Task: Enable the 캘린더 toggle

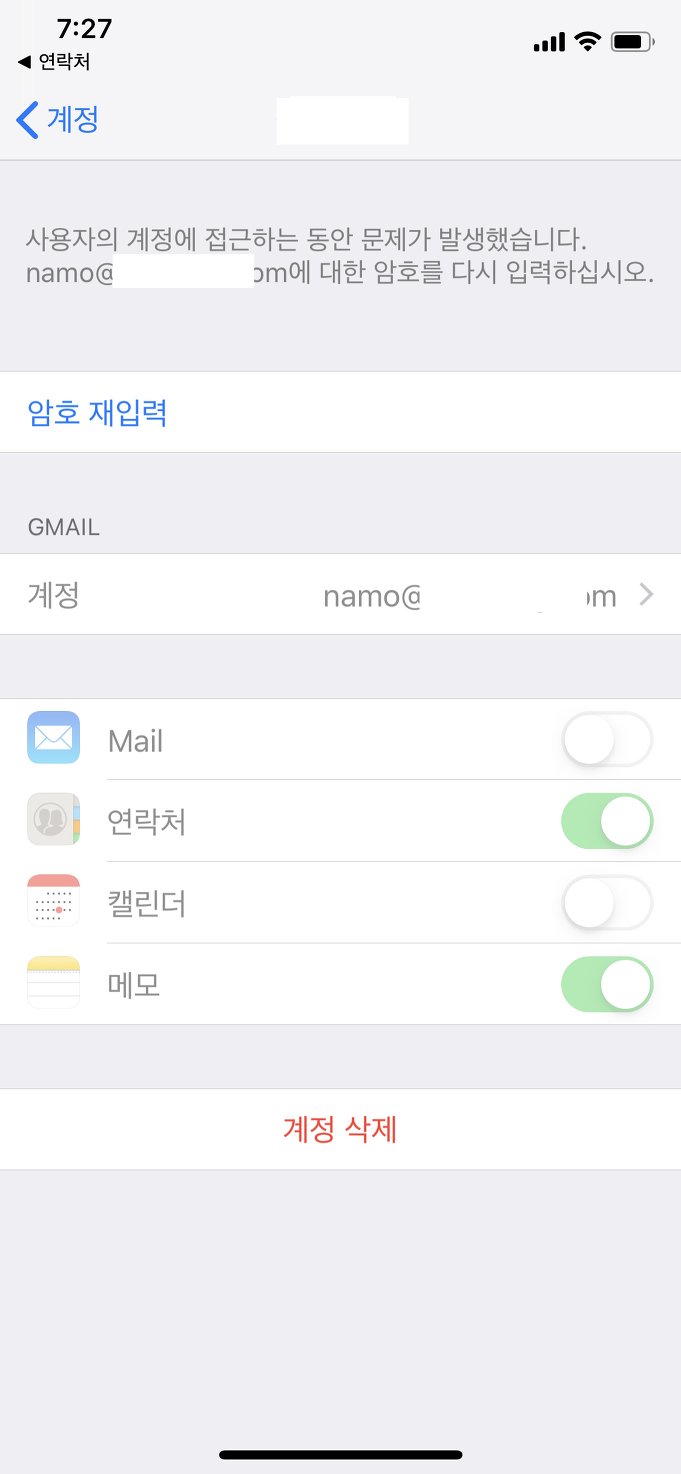Action: point(607,904)
